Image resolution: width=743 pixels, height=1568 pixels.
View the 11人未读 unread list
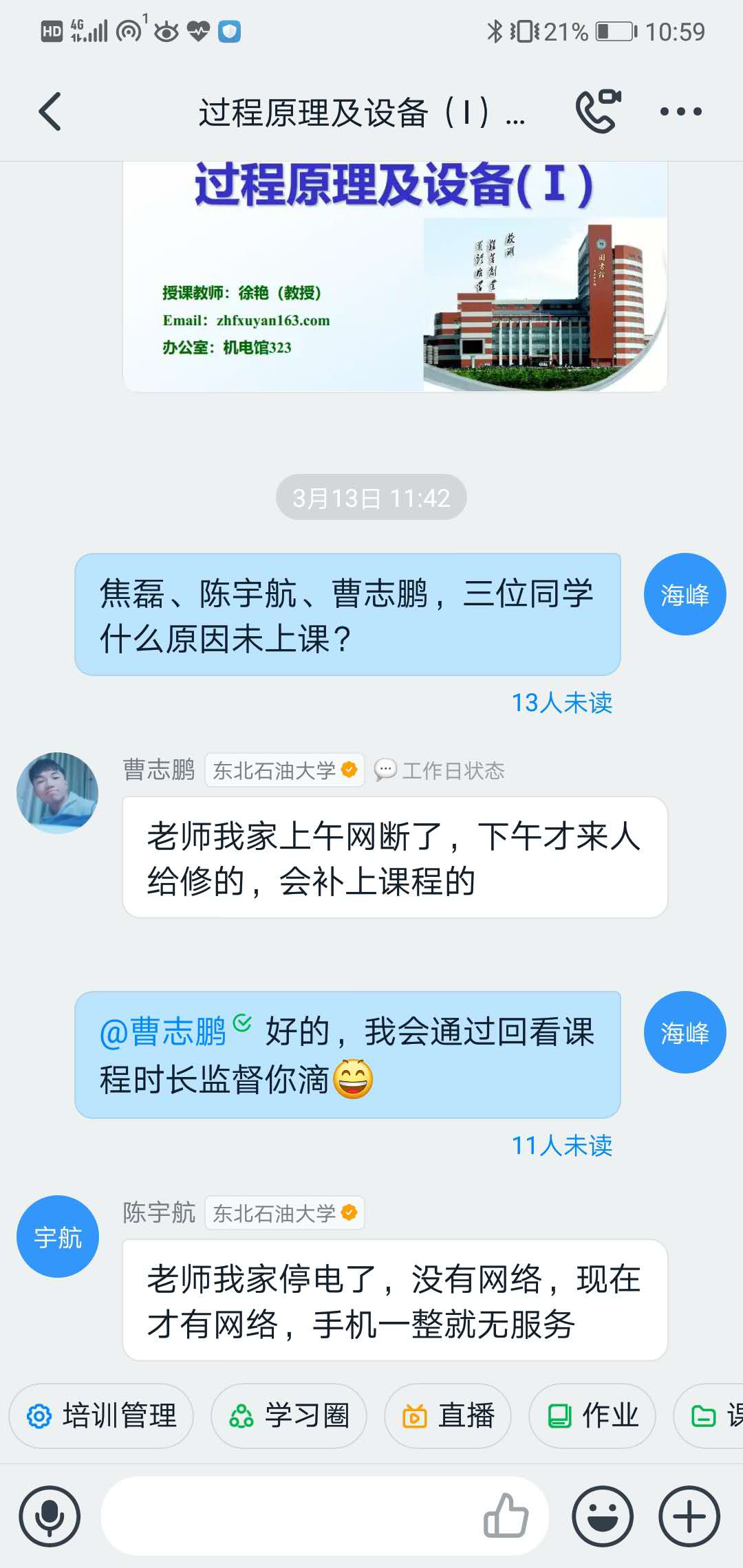(x=561, y=1146)
